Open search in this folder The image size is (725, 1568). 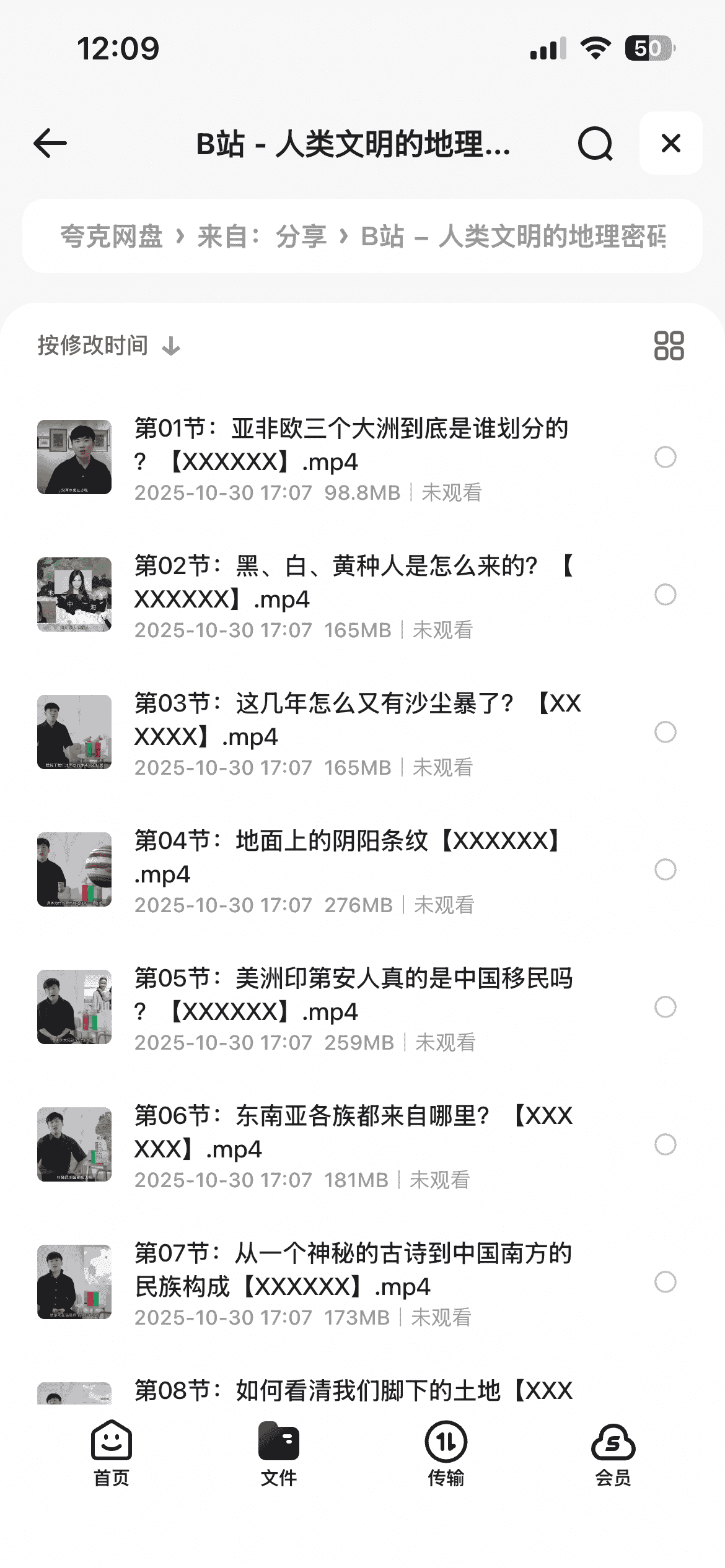[595, 144]
